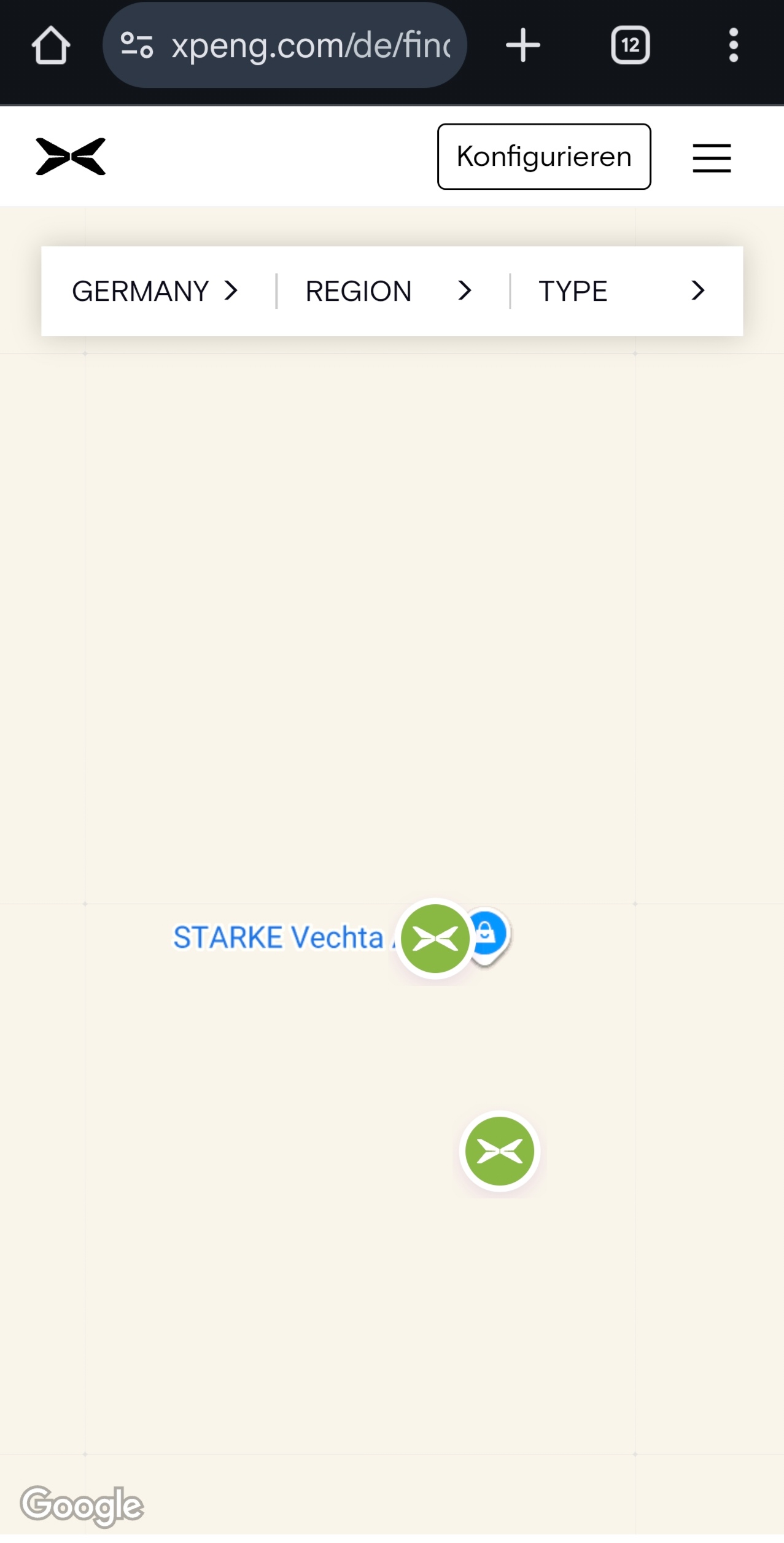Image resolution: width=784 pixels, height=1543 pixels.
Task: Open the browser overflow menu
Action: pyautogui.click(x=733, y=45)
